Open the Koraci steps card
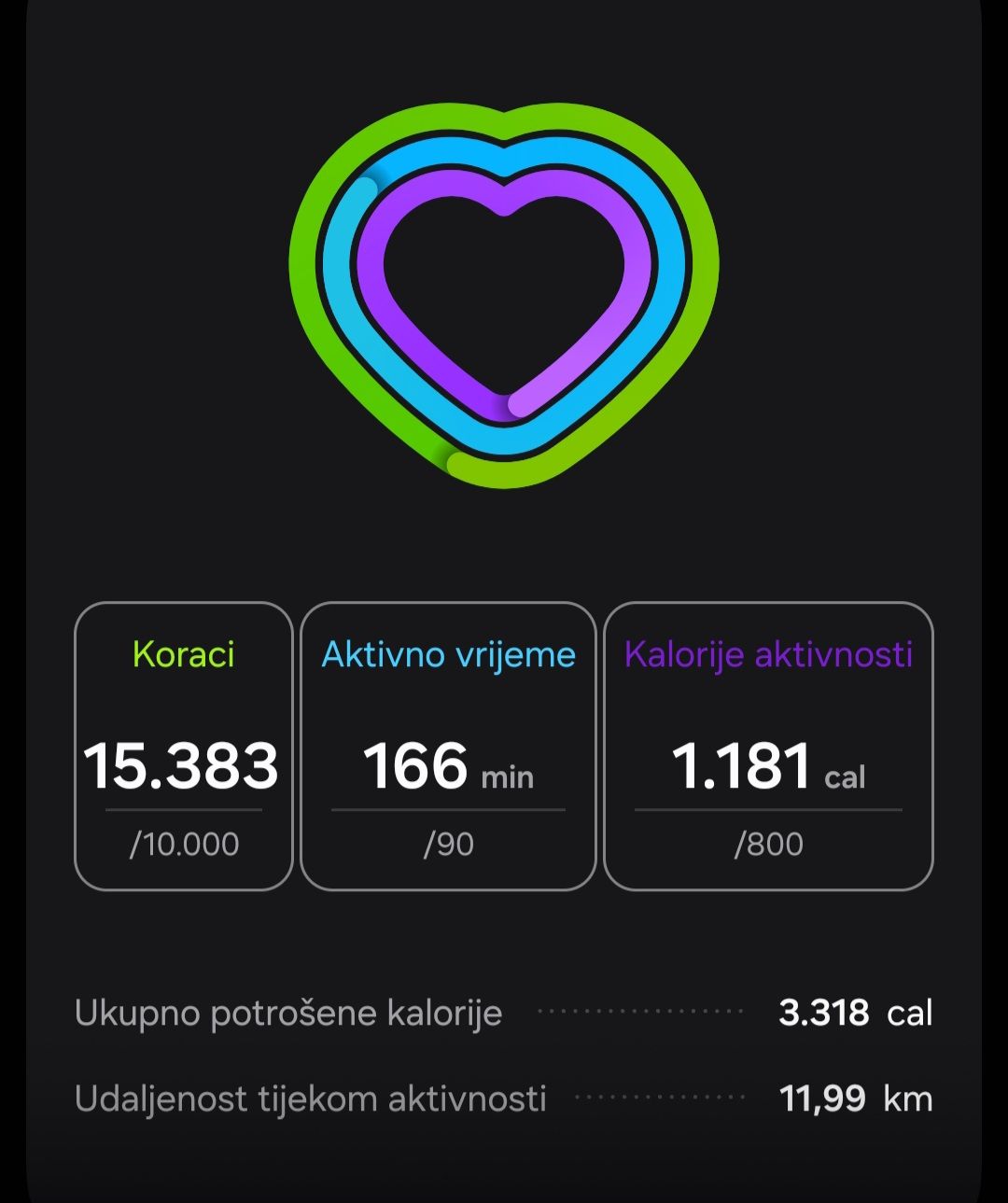Image resolution: width=1008 pixels, height=1203 pixels. [184, 746]
